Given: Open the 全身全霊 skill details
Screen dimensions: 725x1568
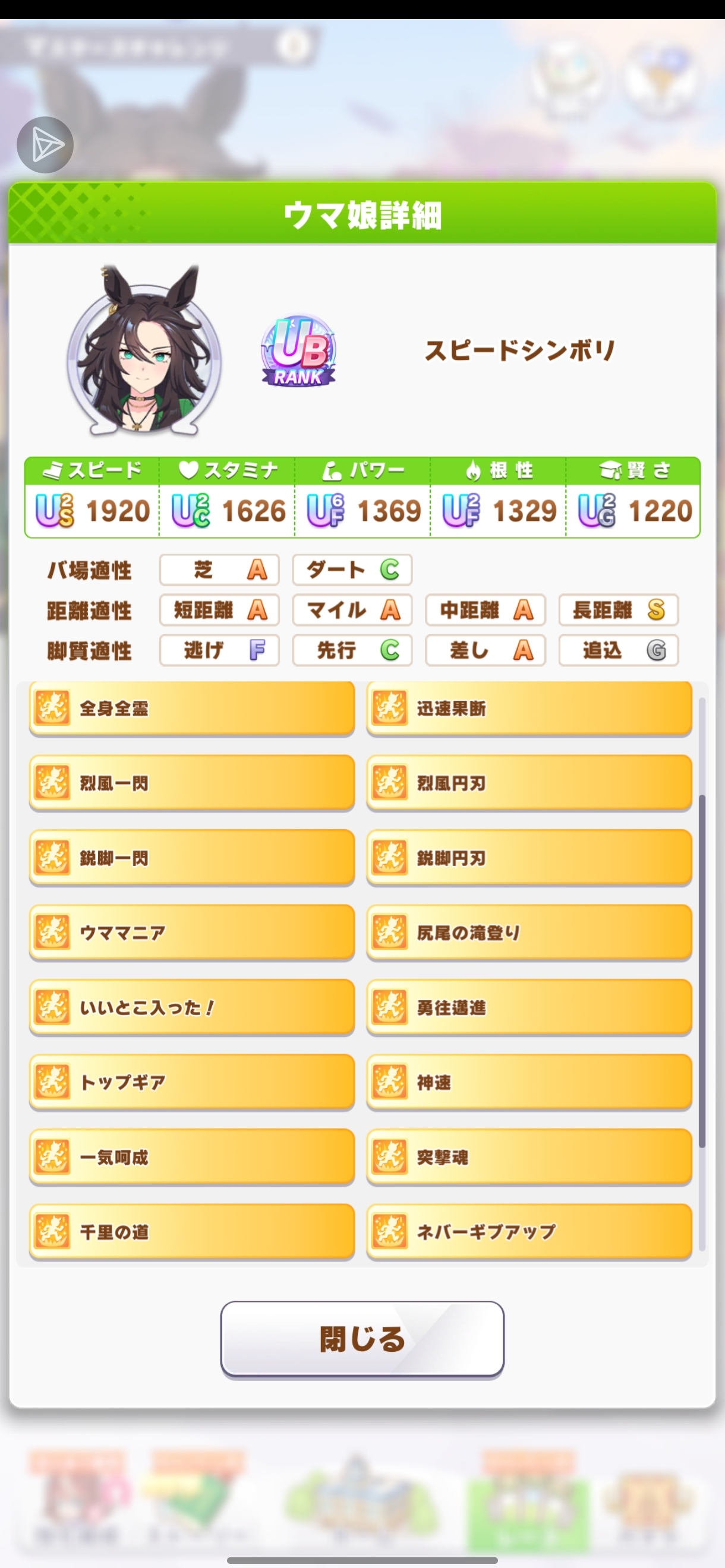Looking at the screenshot, I should (192, 709).
